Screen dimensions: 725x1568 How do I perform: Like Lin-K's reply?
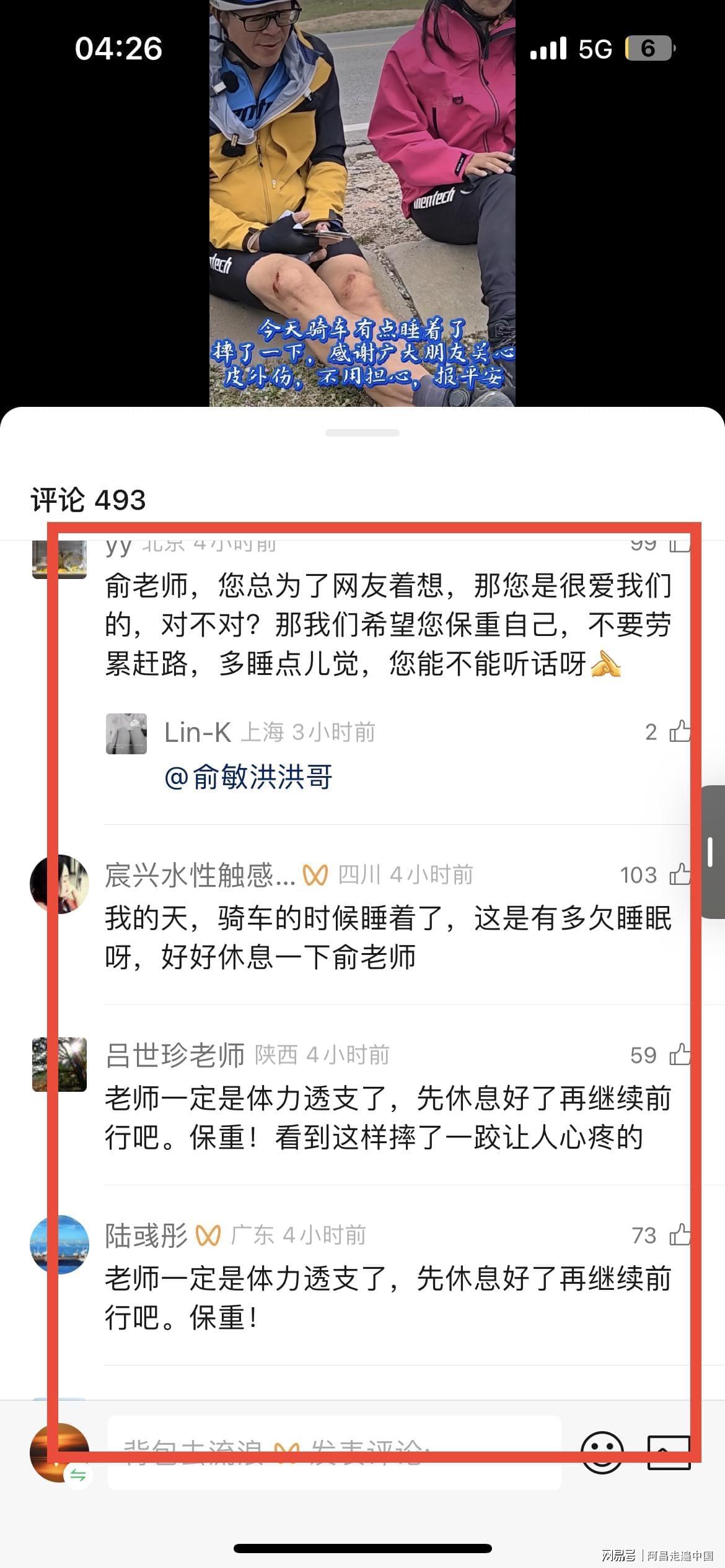680,732
